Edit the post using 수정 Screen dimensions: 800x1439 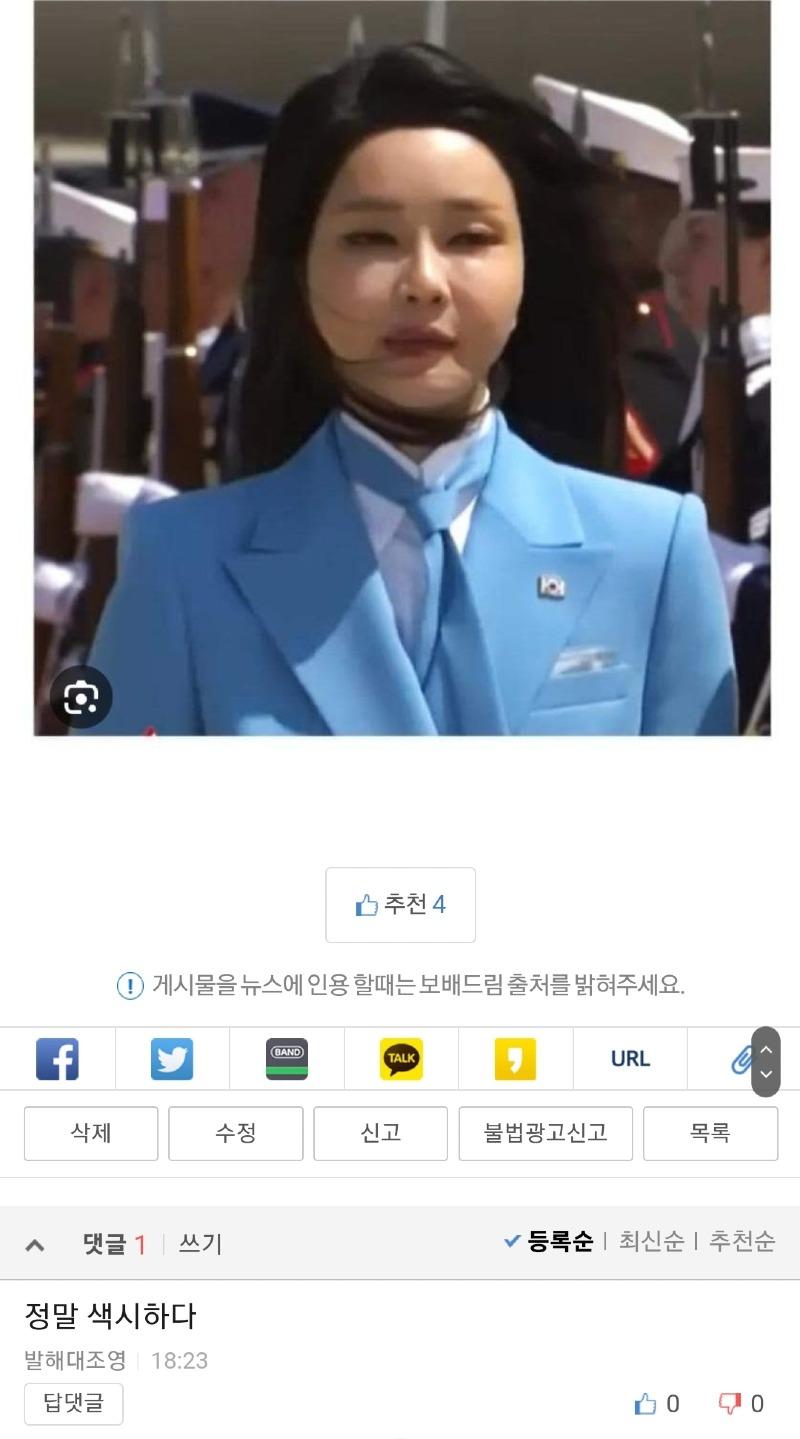click(236, 1133)
